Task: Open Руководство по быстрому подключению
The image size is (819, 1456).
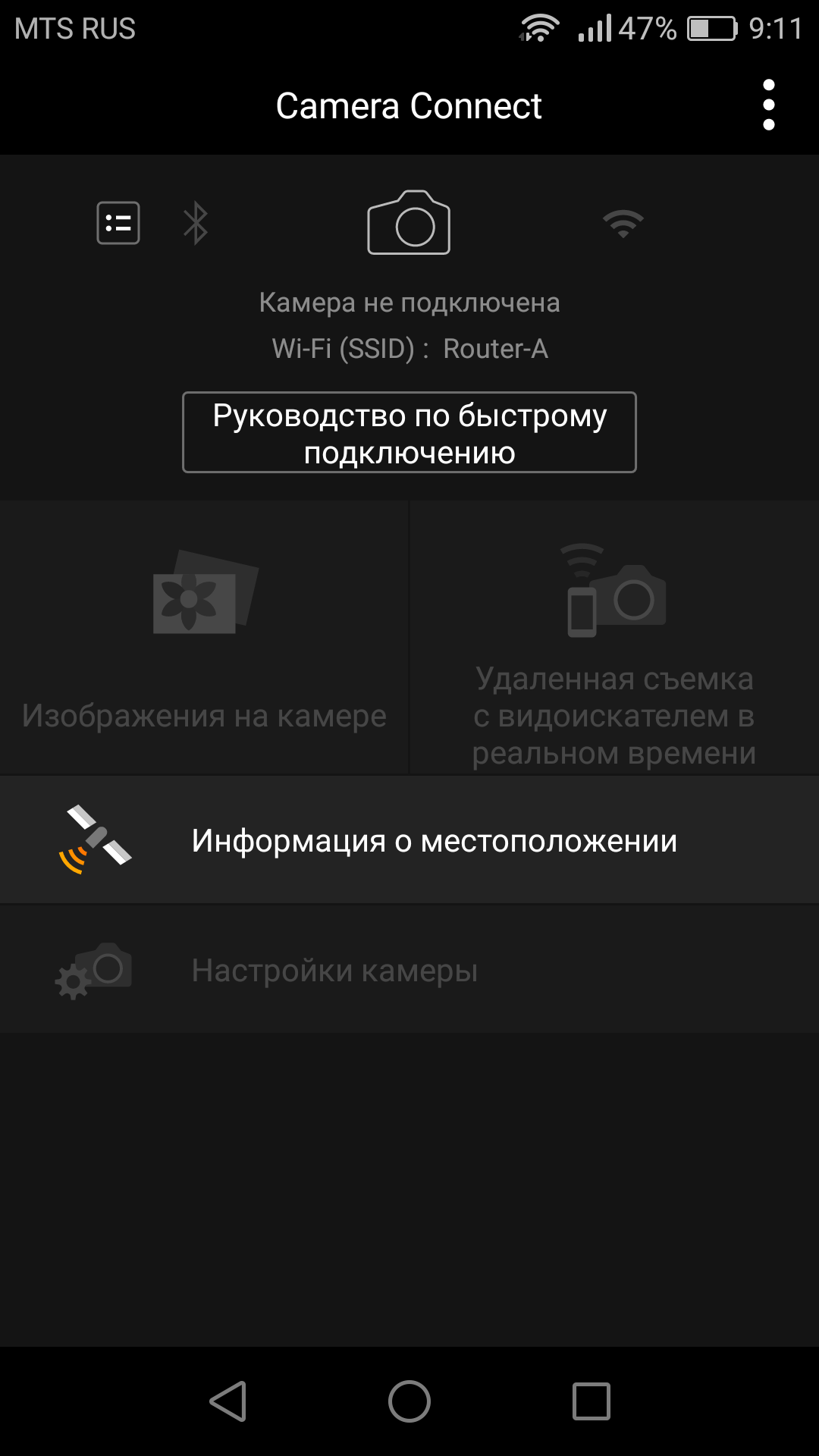Action: click(x=409, y=432)
